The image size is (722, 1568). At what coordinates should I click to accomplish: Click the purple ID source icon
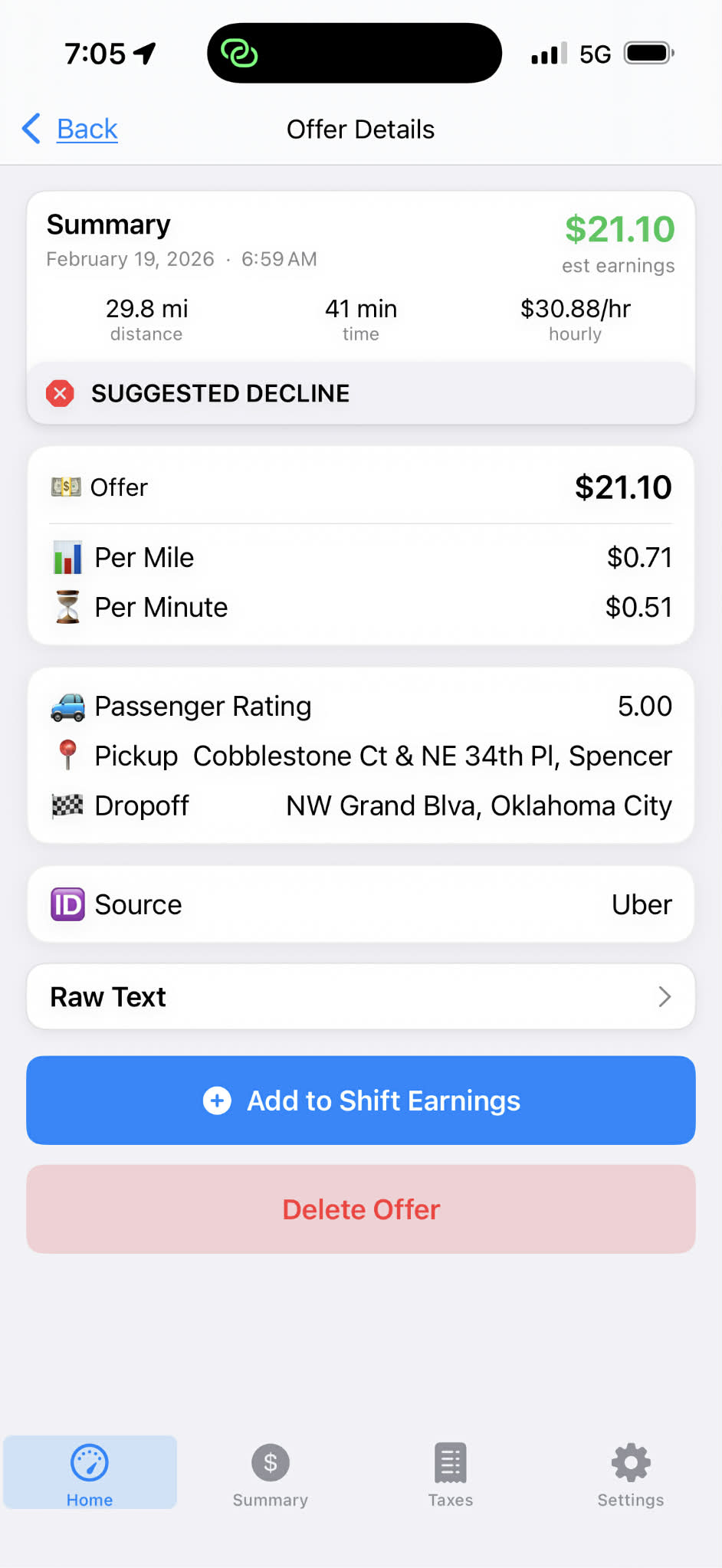(67, 904)
